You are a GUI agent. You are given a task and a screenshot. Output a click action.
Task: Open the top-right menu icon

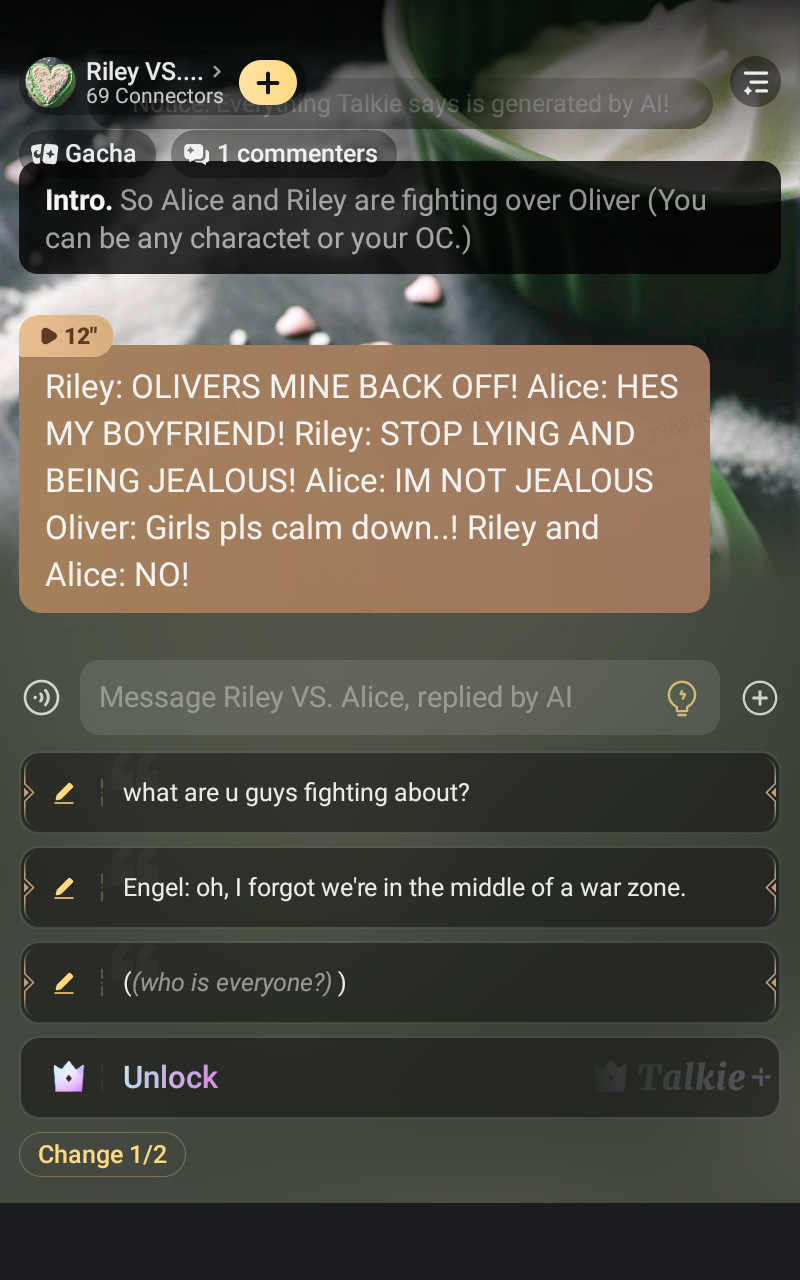point(755,82)
